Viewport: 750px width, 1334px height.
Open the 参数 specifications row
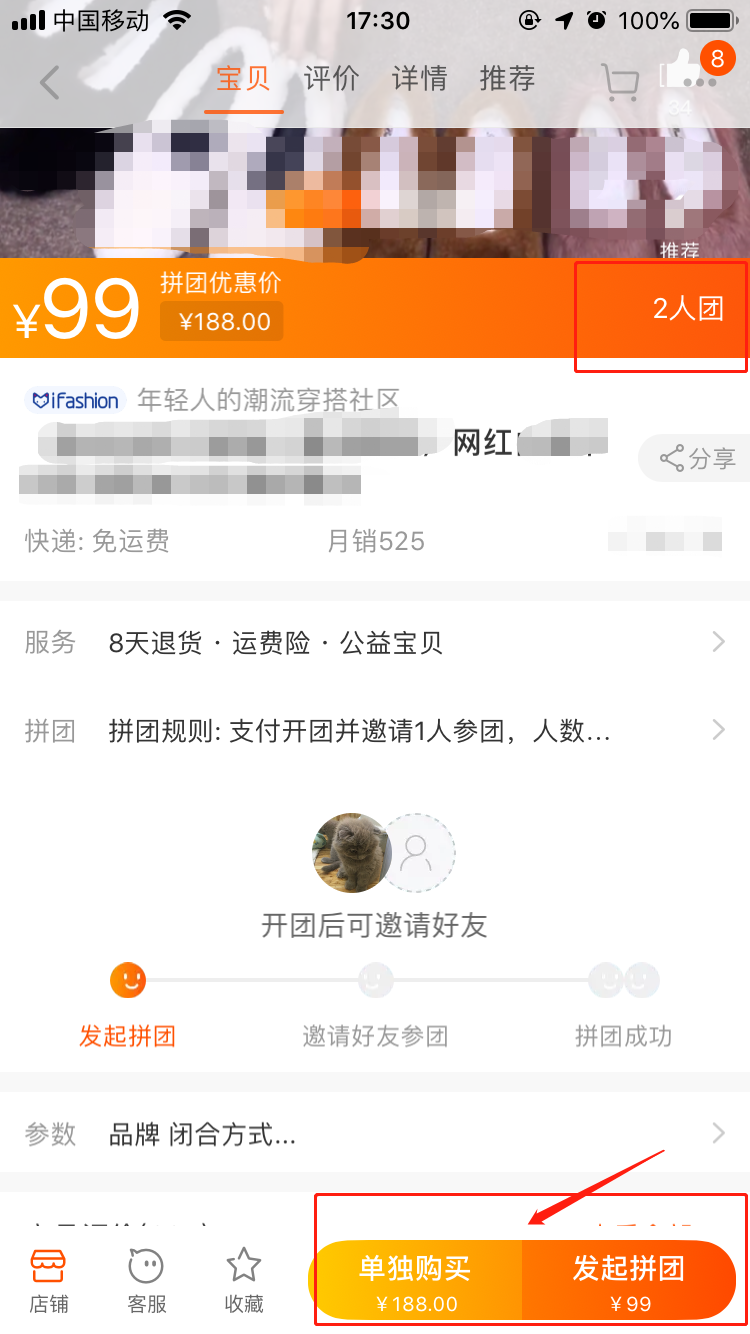tap(375, 1134)
